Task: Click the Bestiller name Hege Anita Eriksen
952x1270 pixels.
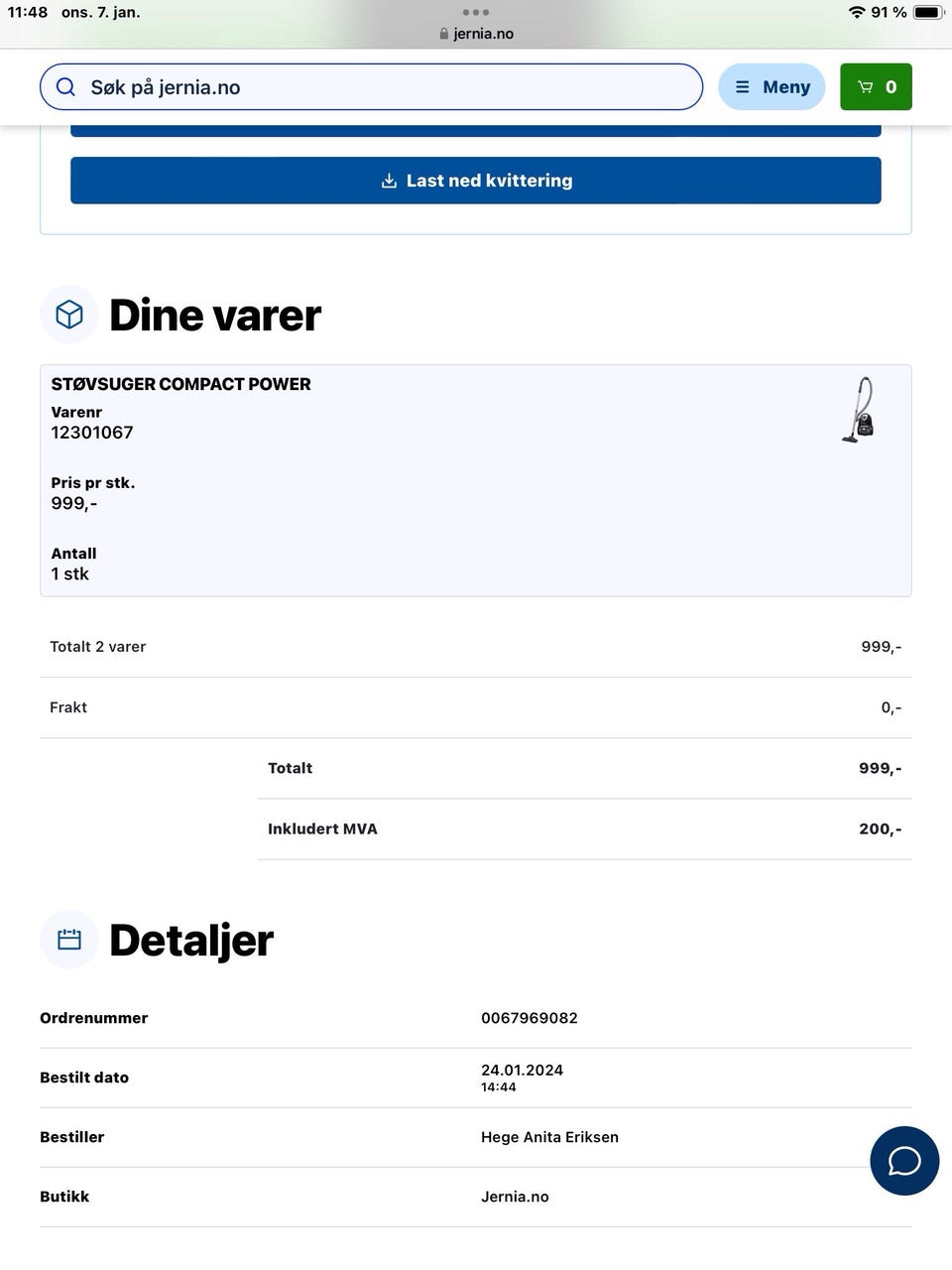Action: point(550,1137)
